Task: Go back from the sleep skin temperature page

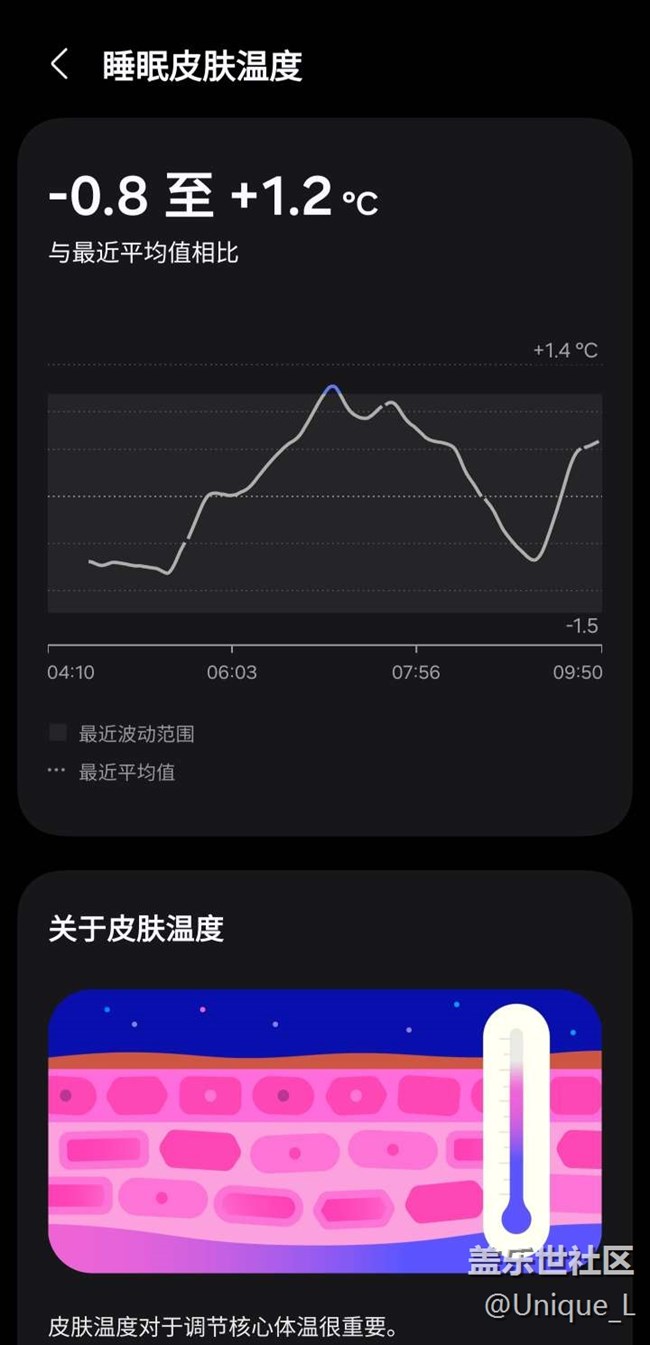Action: point(59,65)
